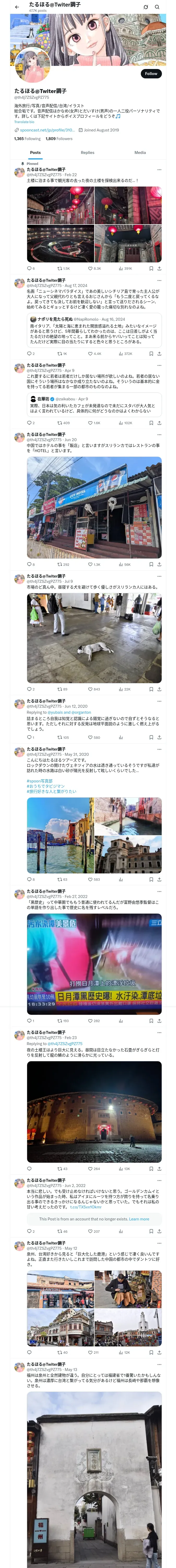Open the search icon in header

157,7
